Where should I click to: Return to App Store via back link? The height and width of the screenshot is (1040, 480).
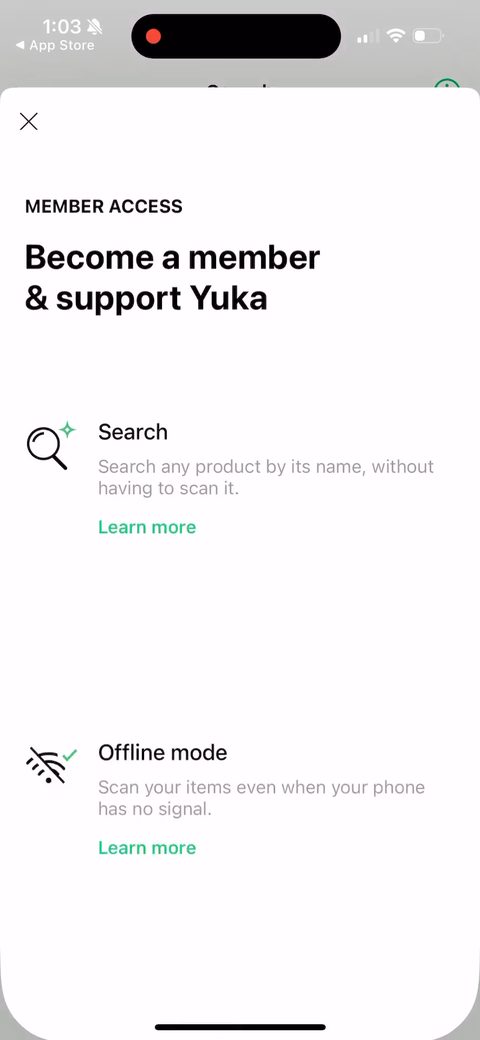55,46
